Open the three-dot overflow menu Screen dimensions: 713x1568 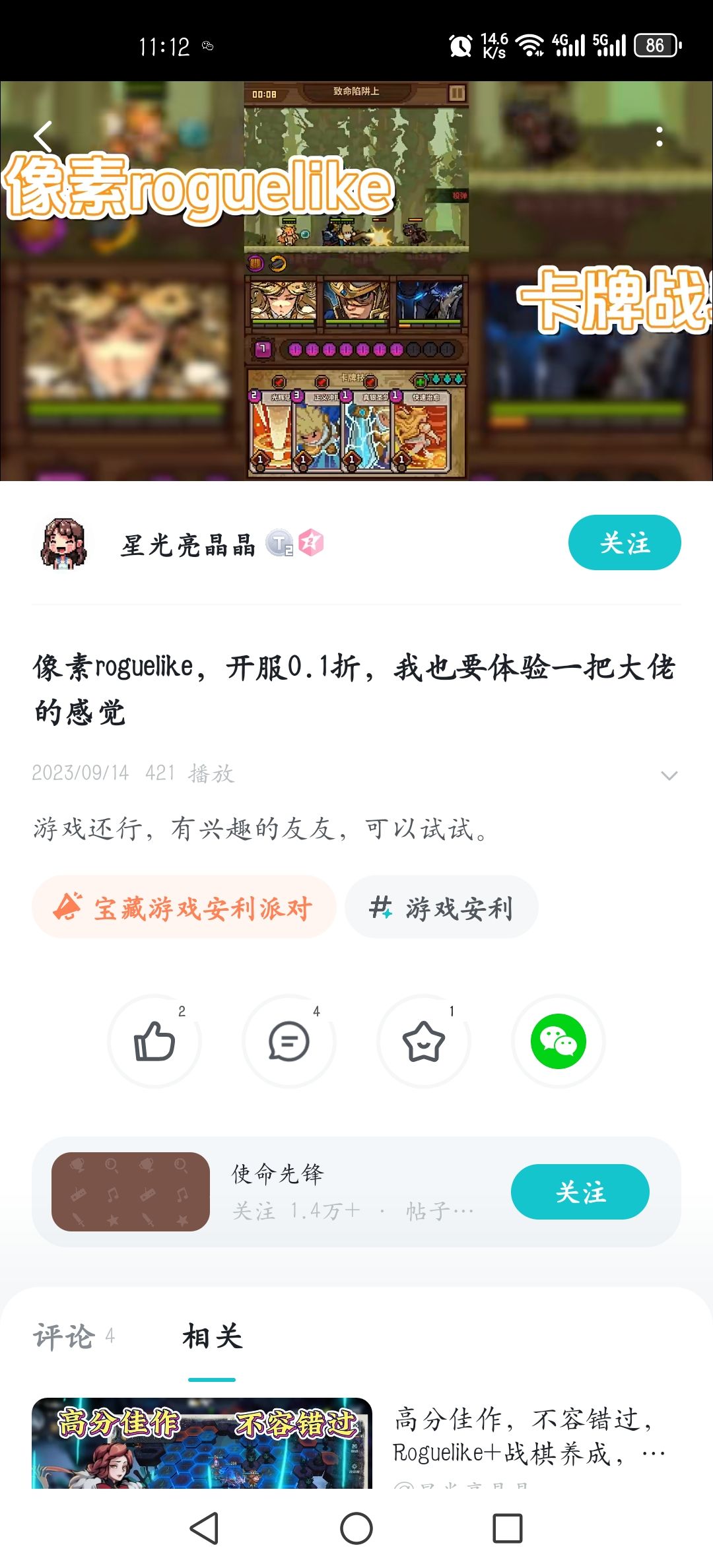point(659,137)
